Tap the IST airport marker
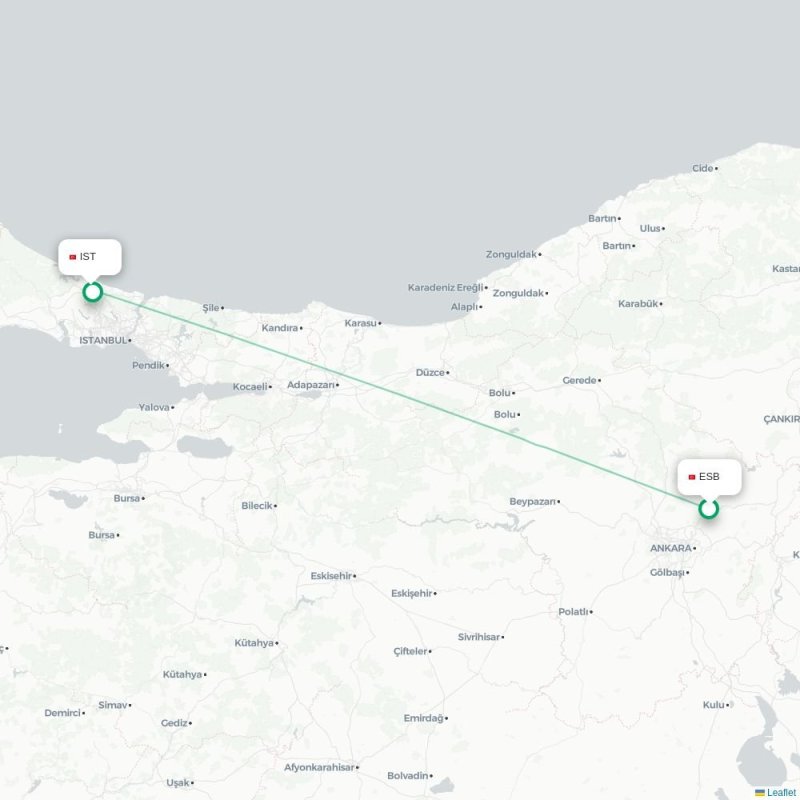This screenshot has width=800, height=800. point(92,292)
